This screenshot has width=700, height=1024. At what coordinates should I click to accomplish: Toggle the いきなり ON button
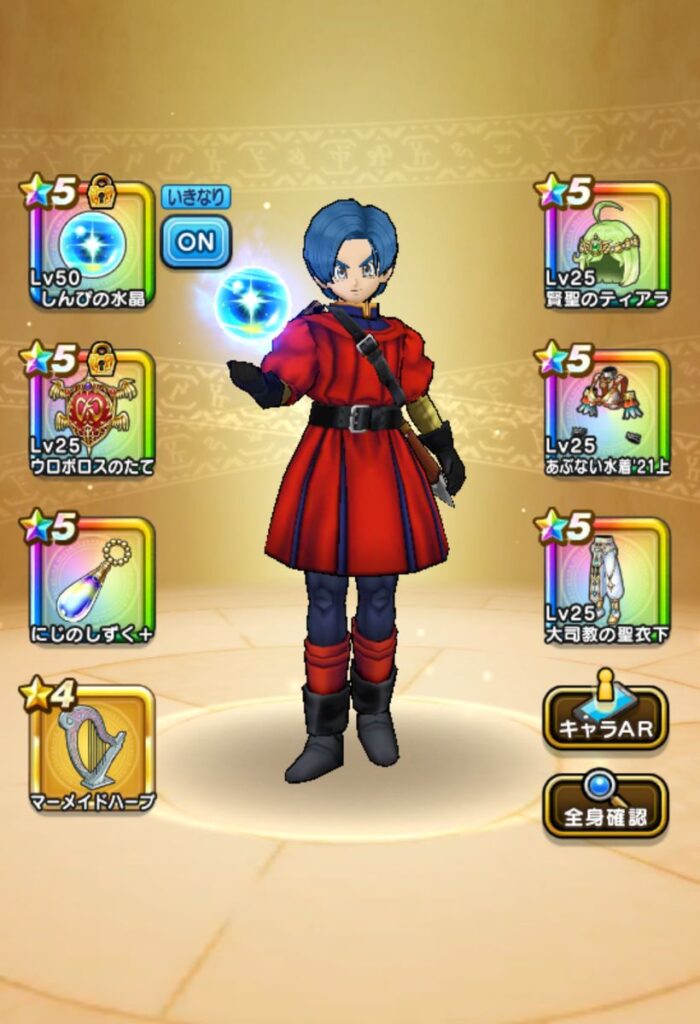(x=196, y=241)
